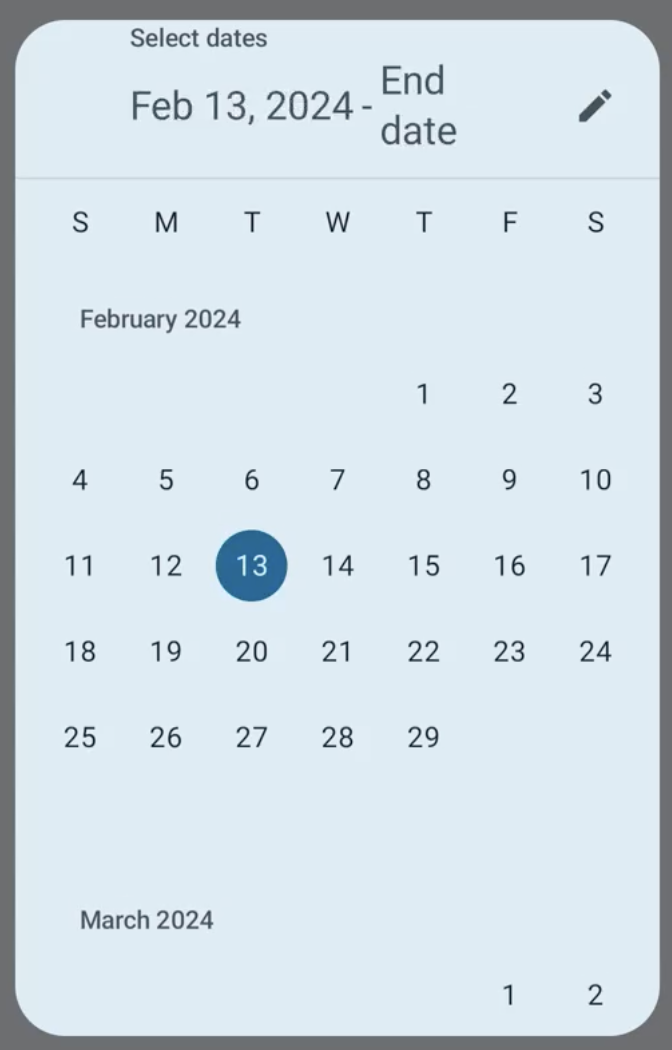672x1050 pixels.
Task: Select Sunday February 25
Action: coord(80,738)
